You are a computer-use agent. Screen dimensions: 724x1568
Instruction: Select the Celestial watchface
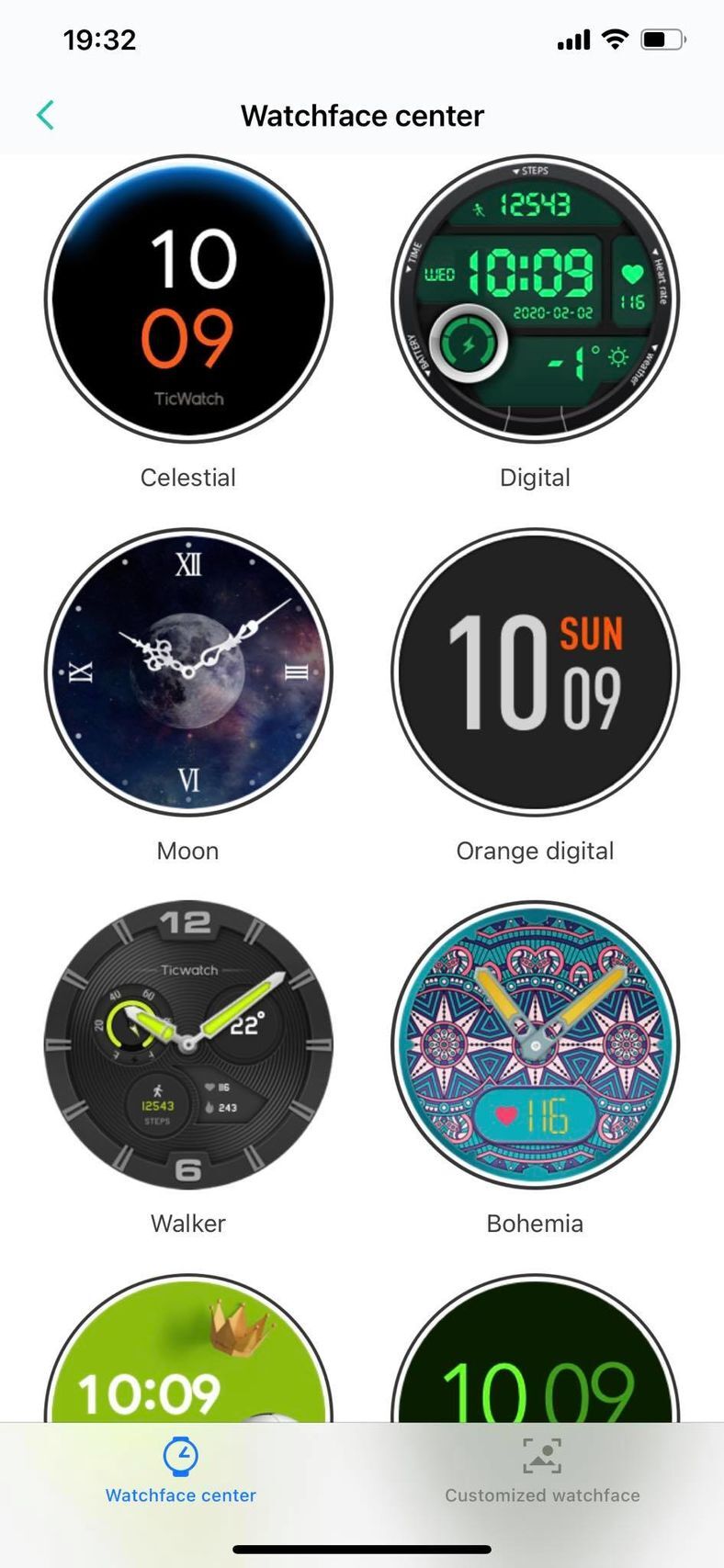(x=188, y=299)
